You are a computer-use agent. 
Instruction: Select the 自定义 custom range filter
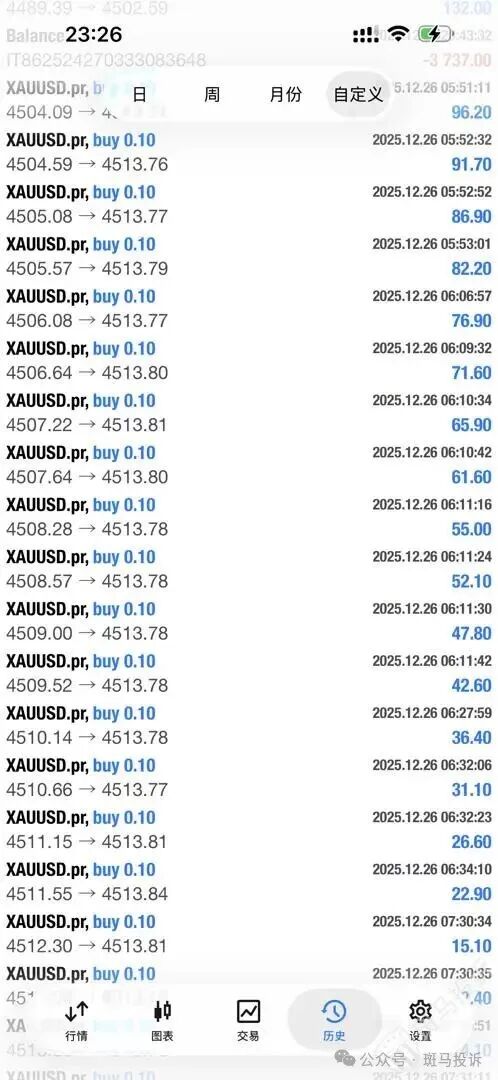(x=358, y=94)
